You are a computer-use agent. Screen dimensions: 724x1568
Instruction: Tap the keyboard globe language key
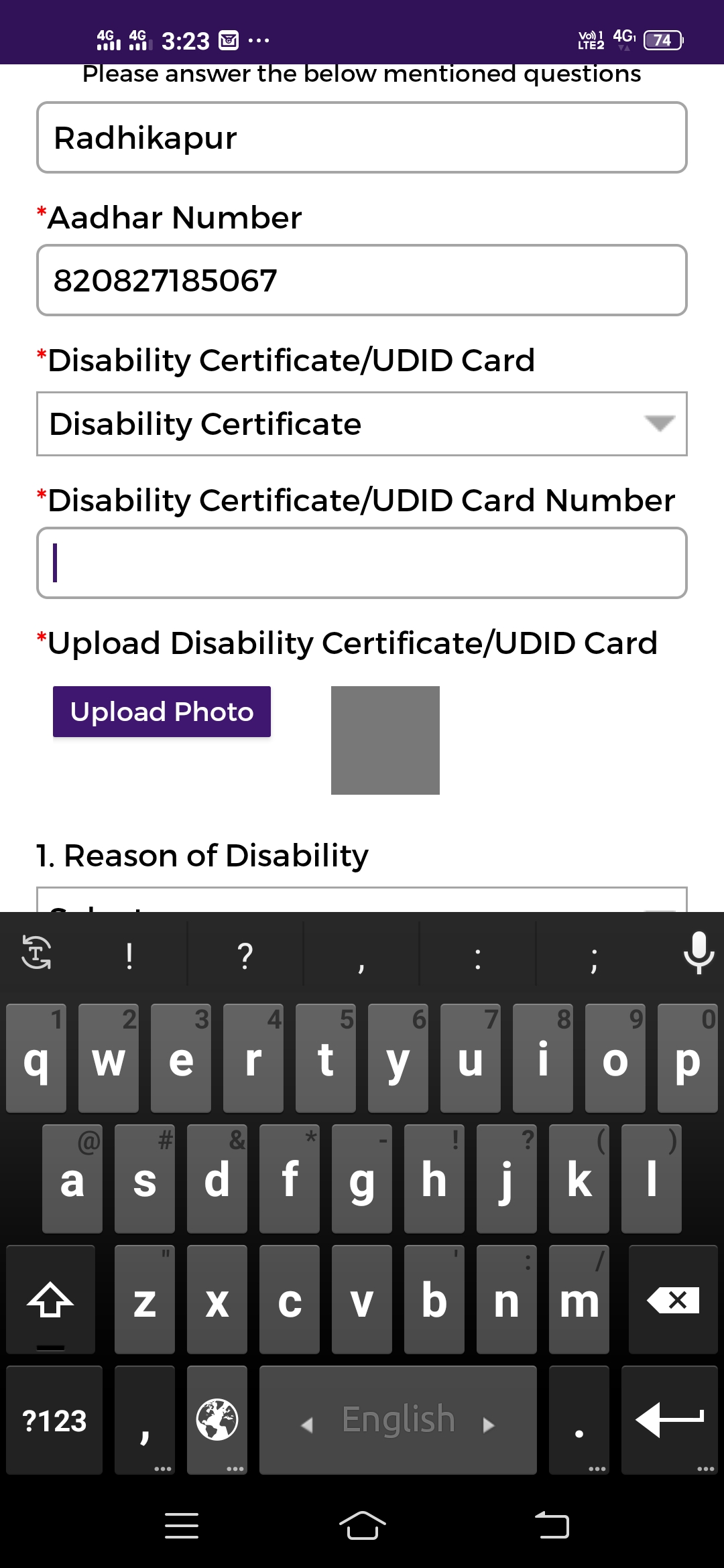(217, 1420)
